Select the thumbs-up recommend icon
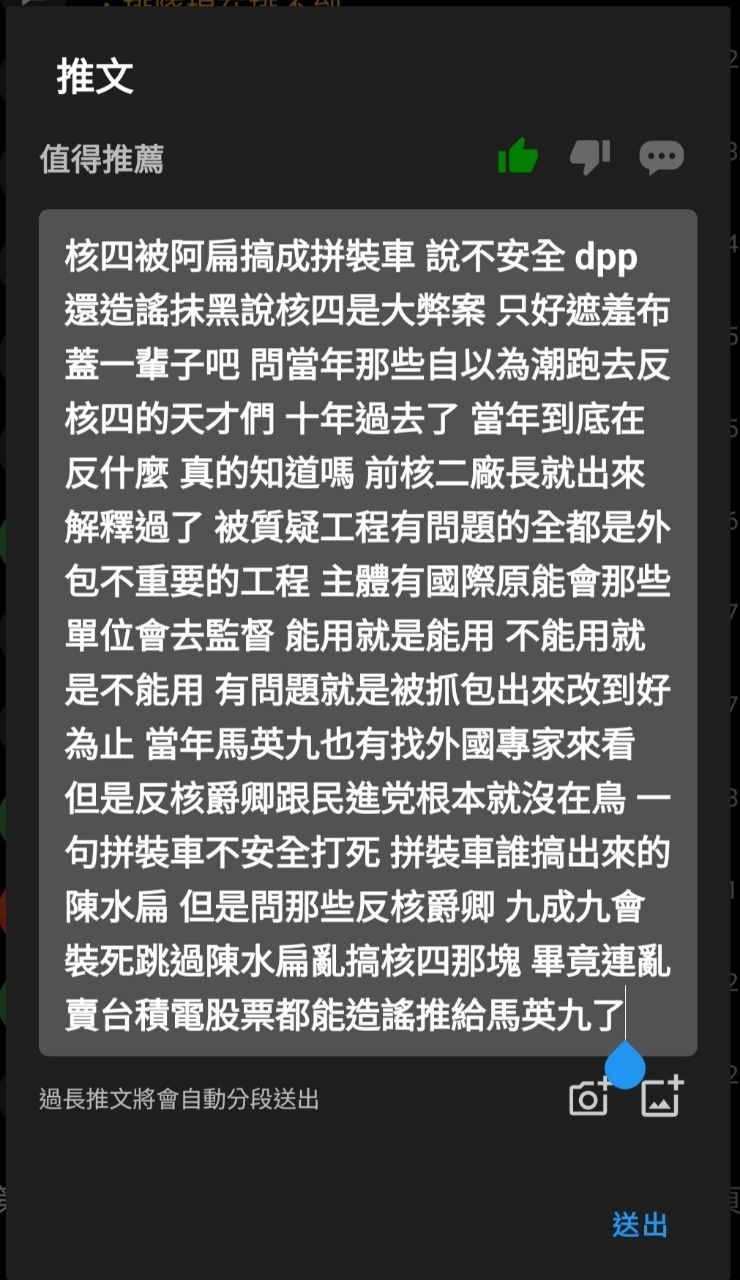 (518, 157)
